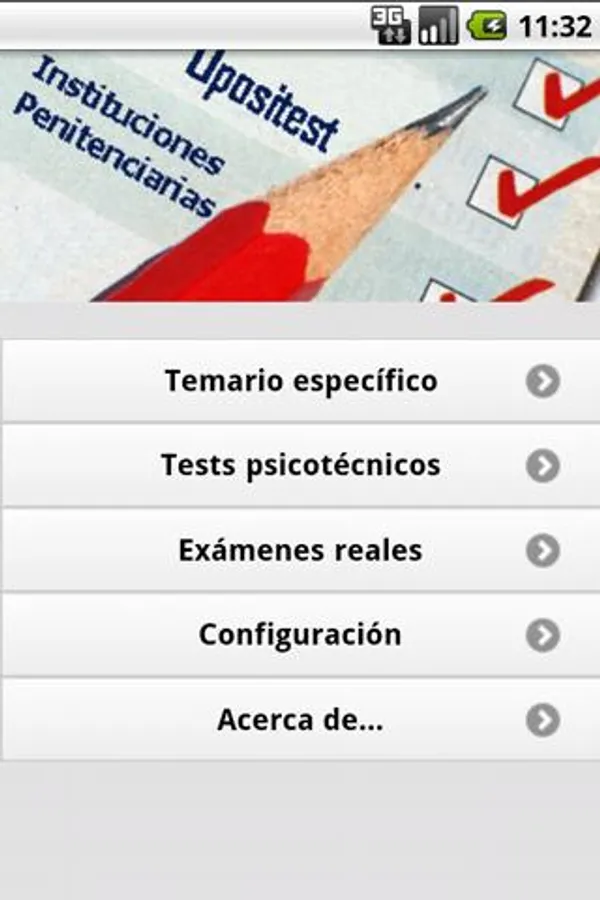Select Tests psicotécnicos

coord(300,465)
